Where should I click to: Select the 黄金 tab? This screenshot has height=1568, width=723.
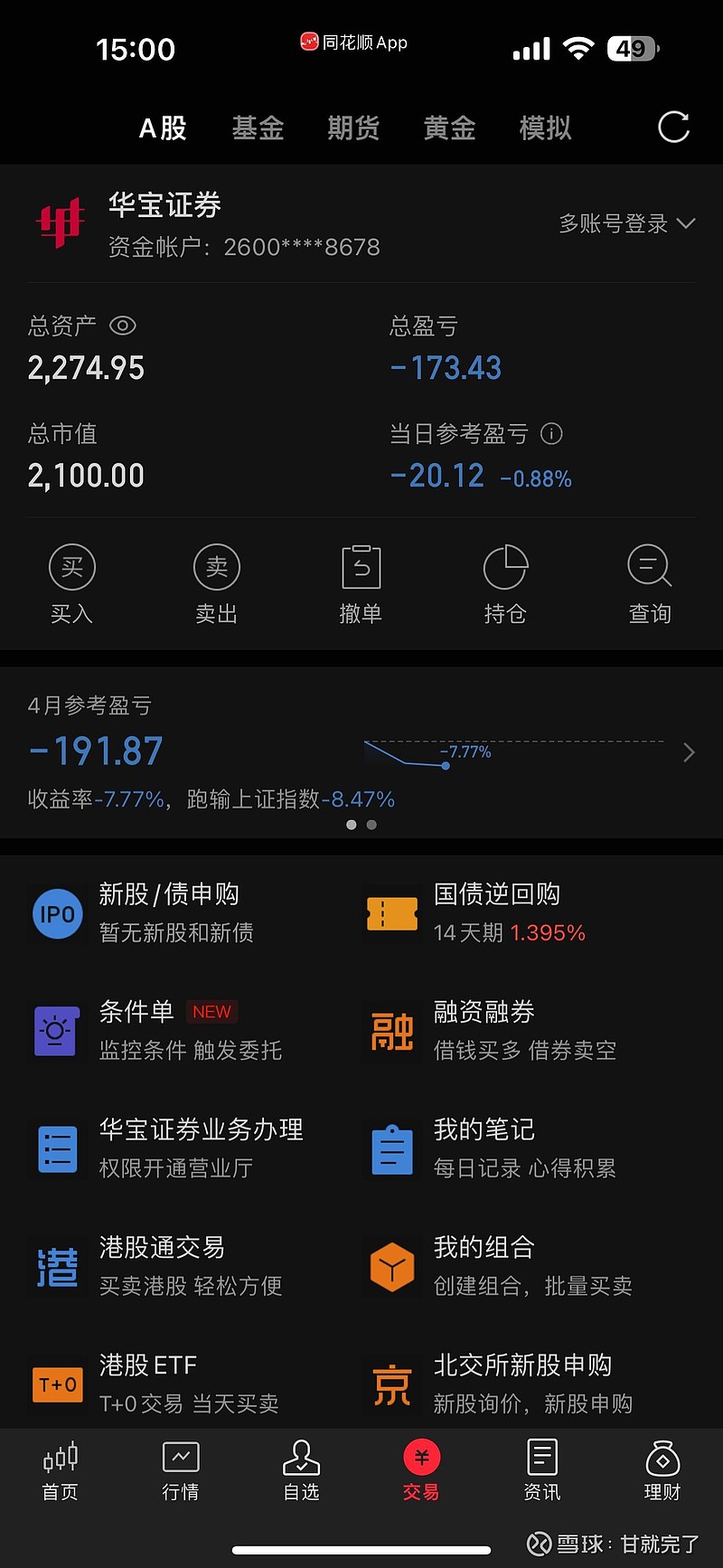point(449,128)
